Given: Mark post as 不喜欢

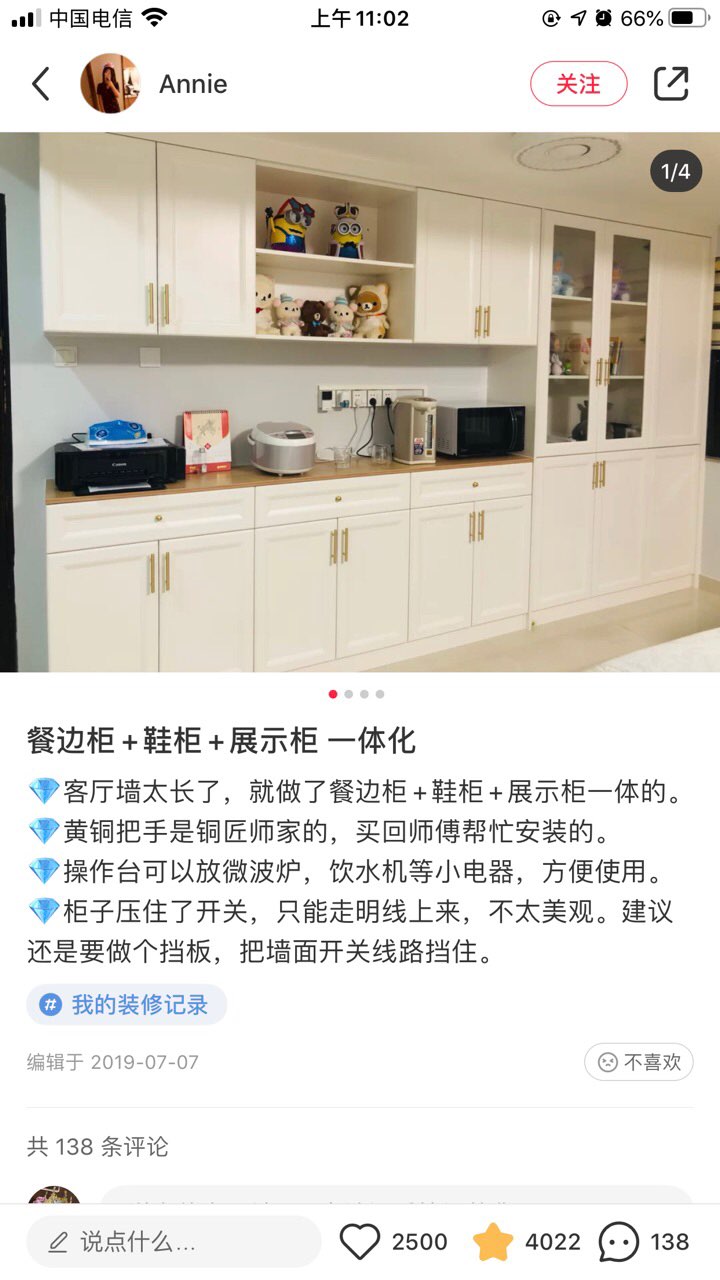Looking at the screenshot, I should pyautogui.click(x=639, y=1062).
